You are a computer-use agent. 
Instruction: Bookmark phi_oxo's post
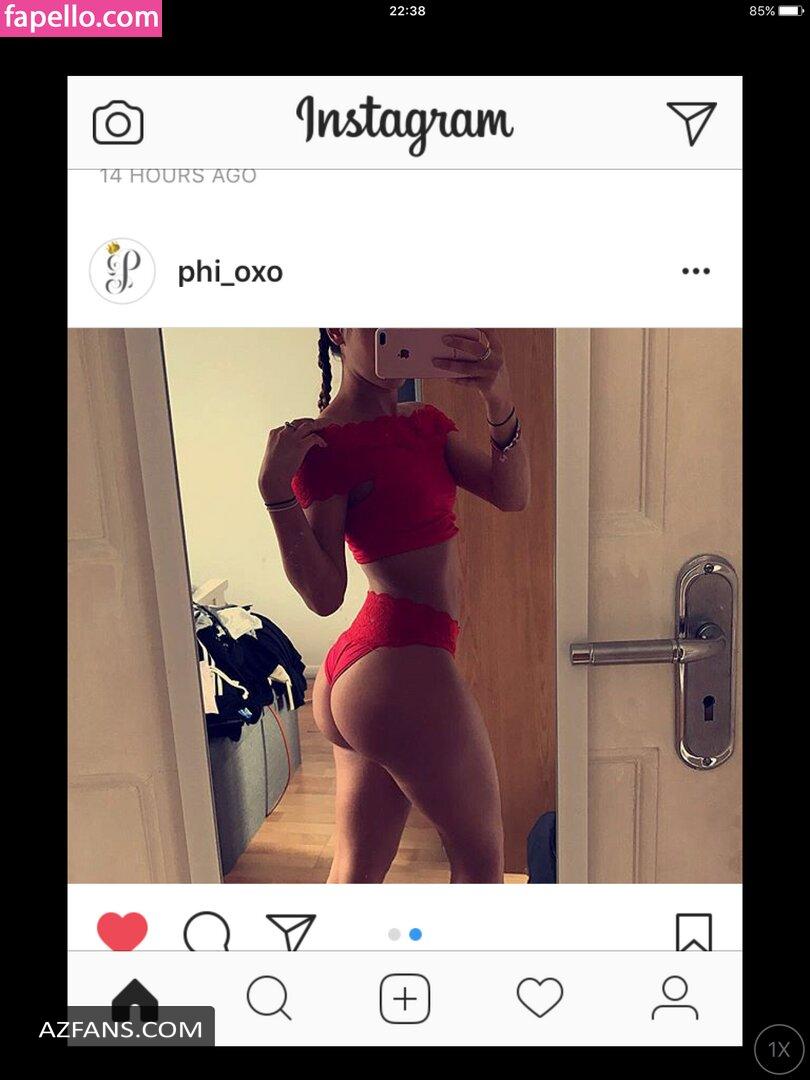coord(693,932)
